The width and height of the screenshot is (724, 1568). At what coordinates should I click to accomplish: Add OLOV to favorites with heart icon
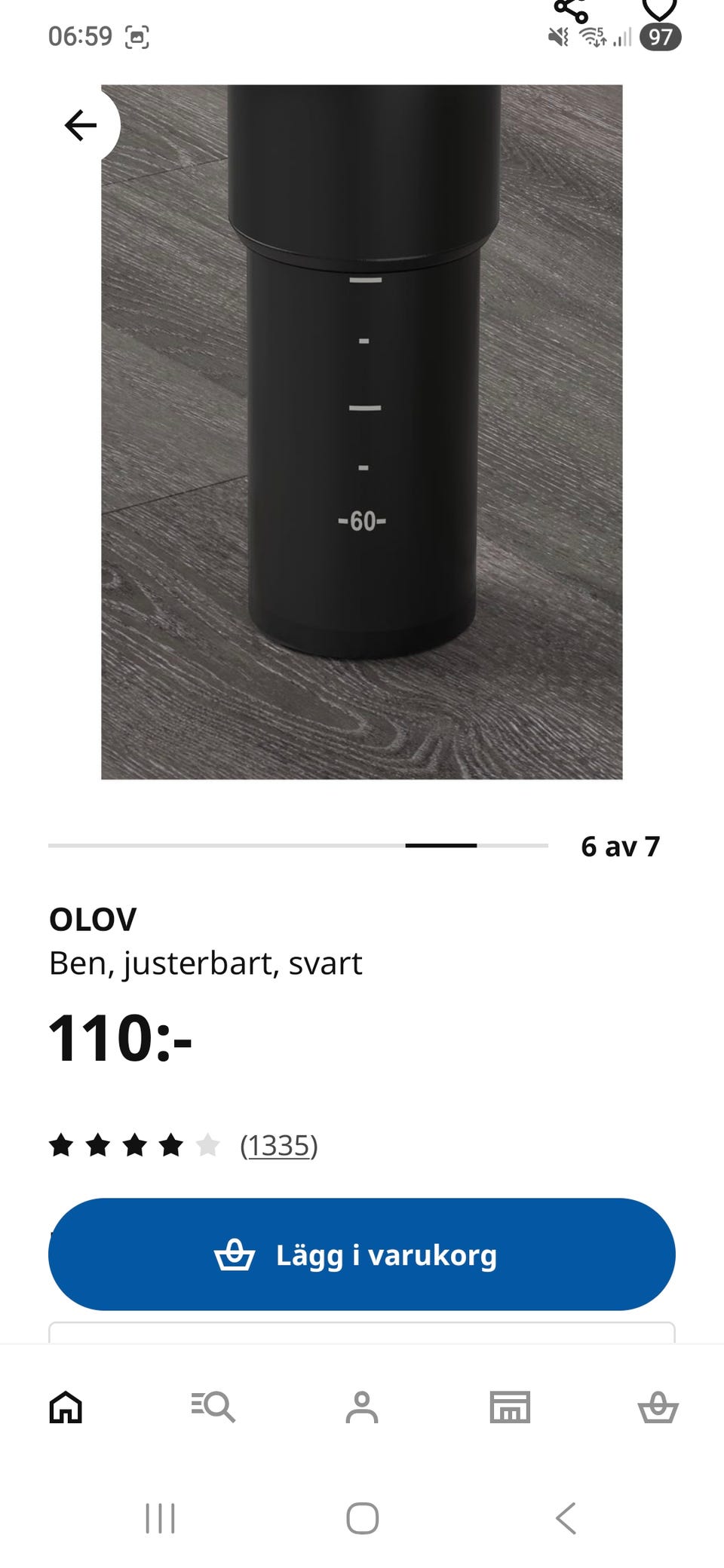click(660, 9)
